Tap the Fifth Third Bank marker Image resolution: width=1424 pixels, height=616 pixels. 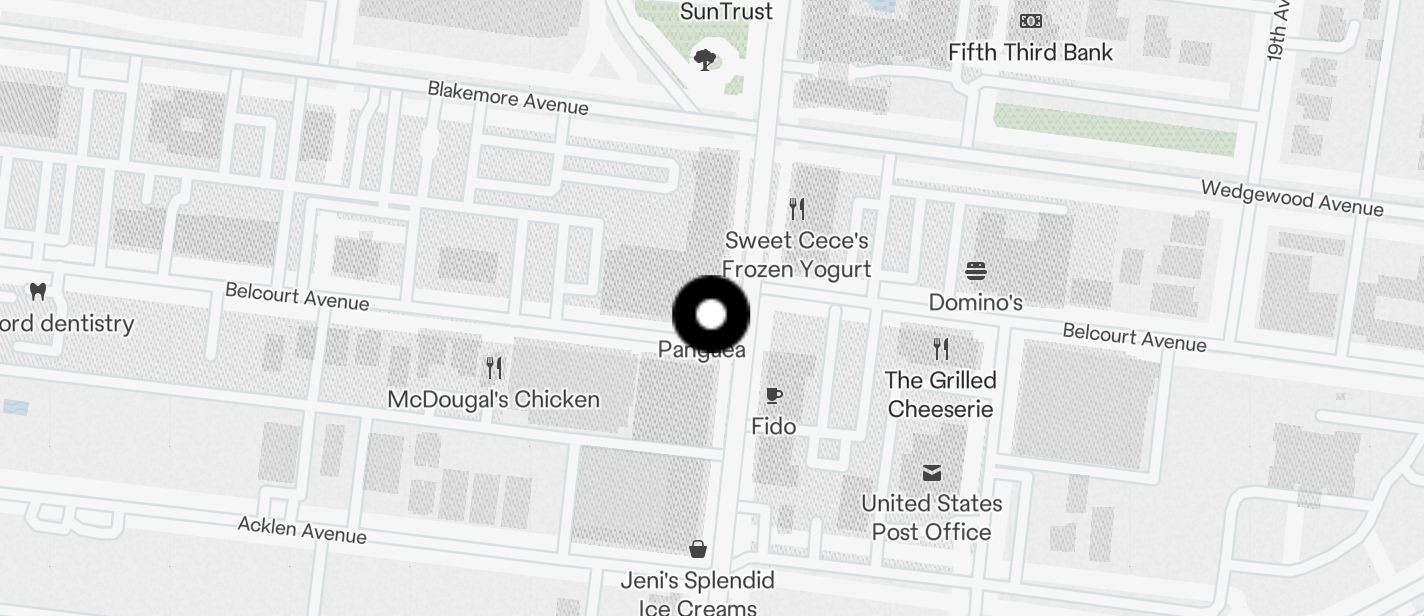[1030, 21]
